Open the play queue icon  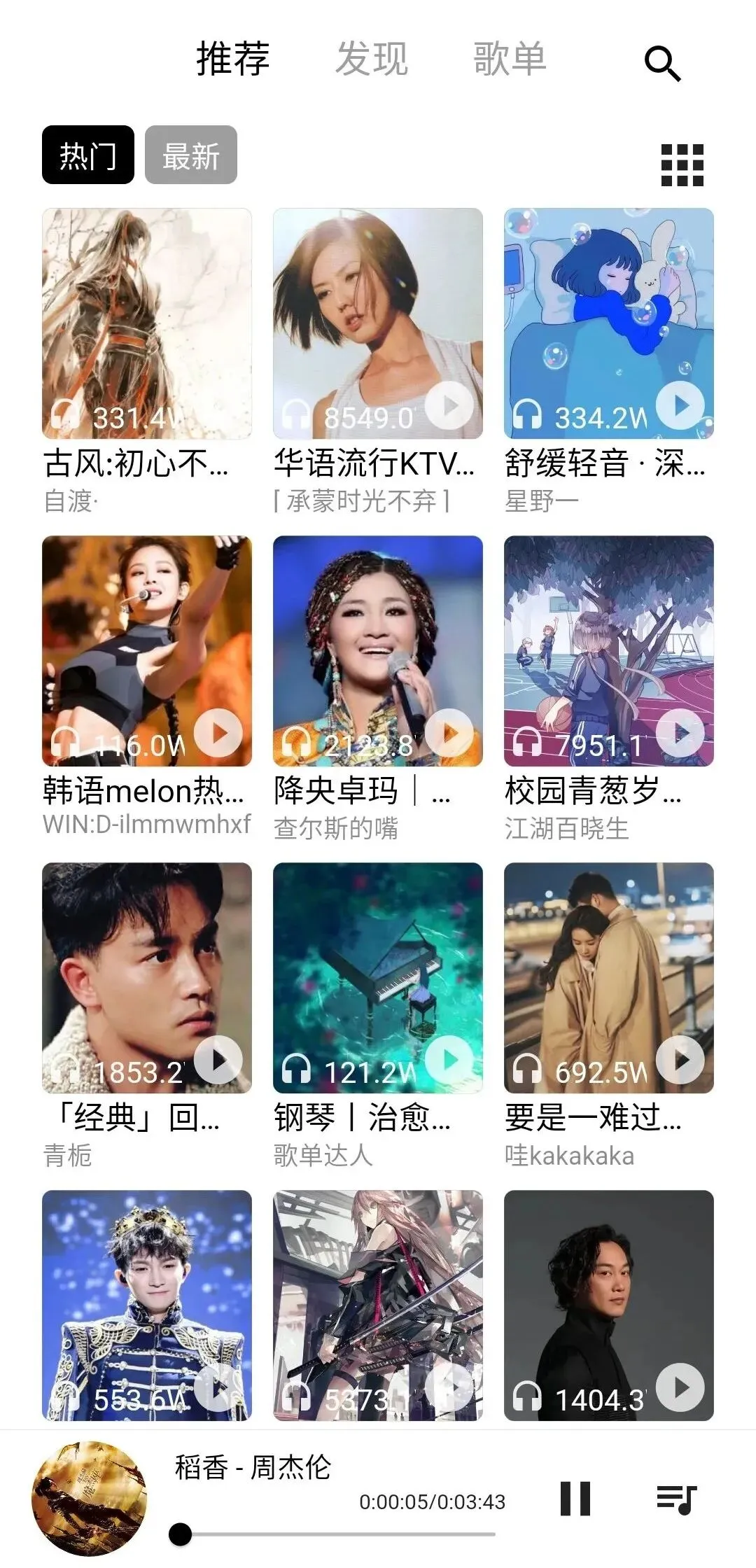(x=676, y=1499)
